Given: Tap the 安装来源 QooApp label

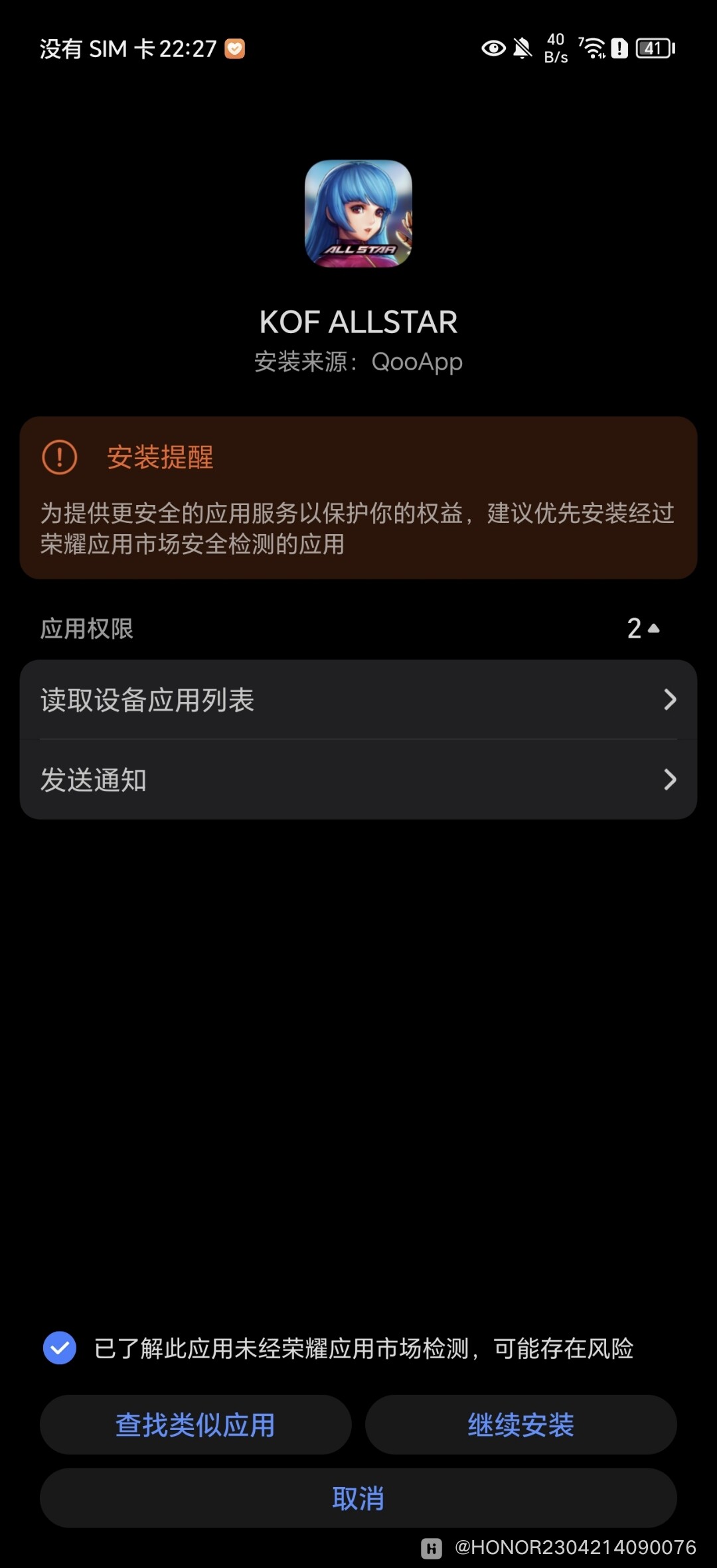Looking at the screenshot, I should pyautogui.click(x=358, y=362).
